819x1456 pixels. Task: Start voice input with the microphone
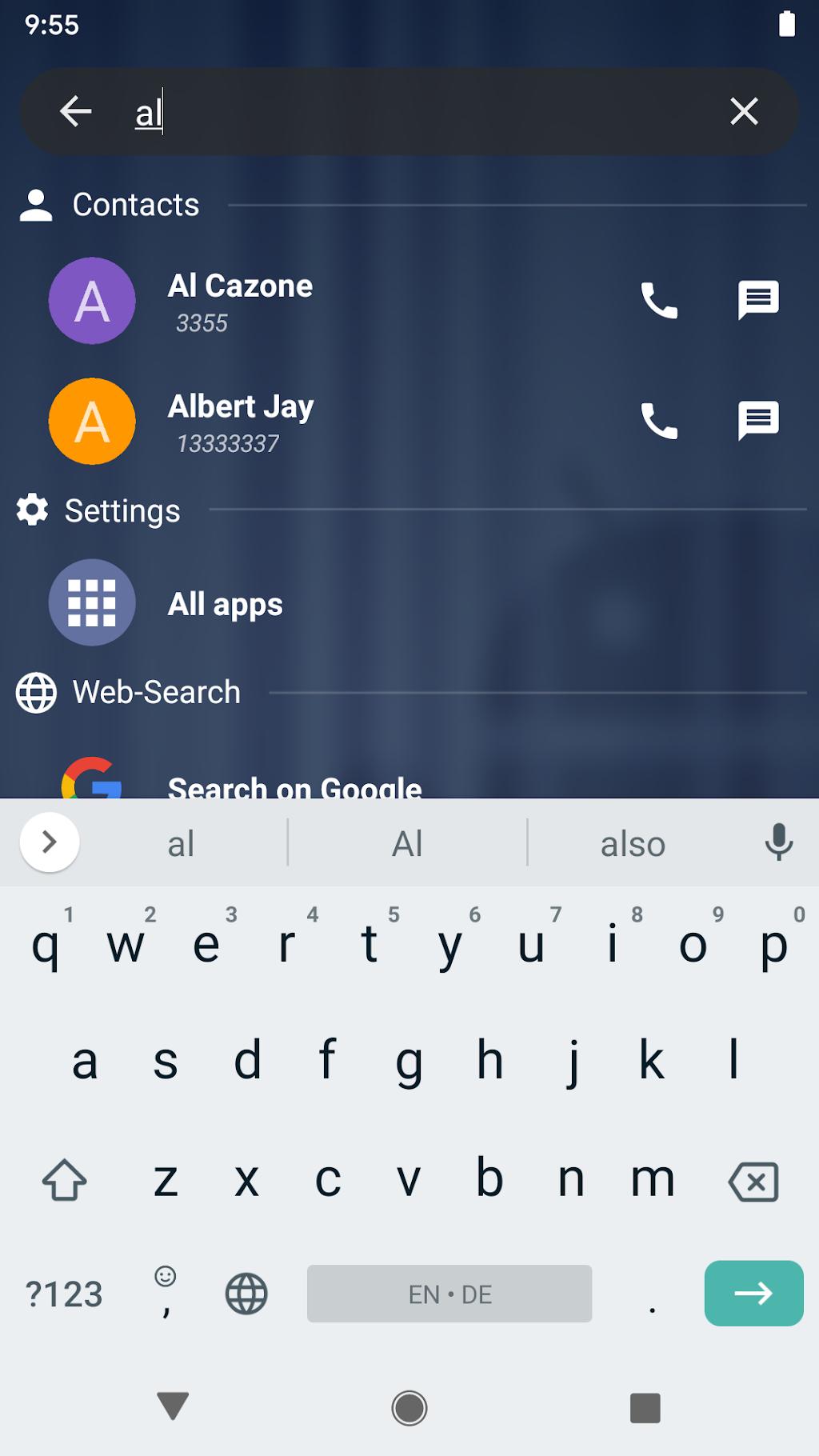(778, 842)
